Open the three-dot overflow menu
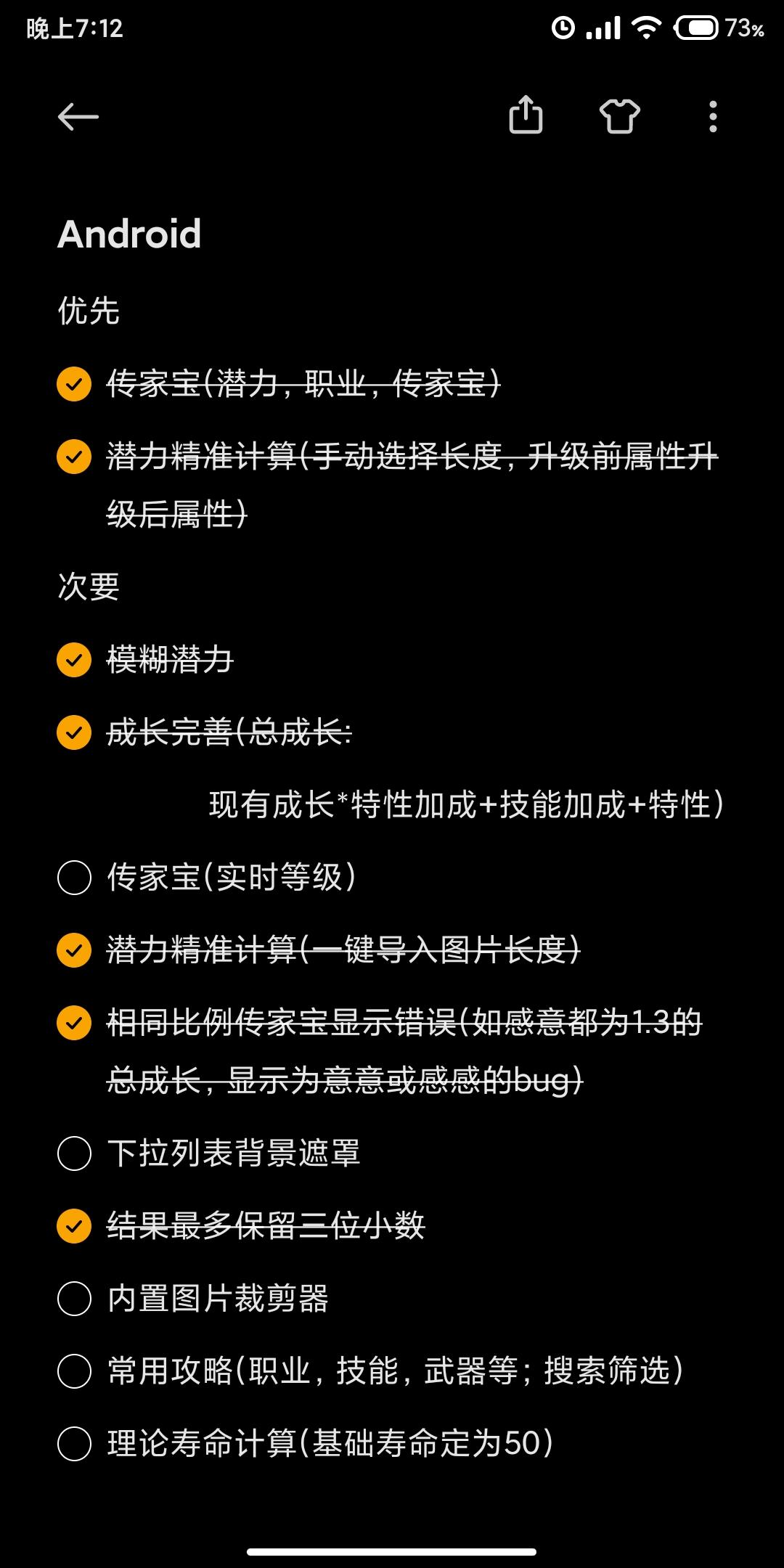Image resolution: width=784 pixels, height=1568 pixels. tap(713, 116)
